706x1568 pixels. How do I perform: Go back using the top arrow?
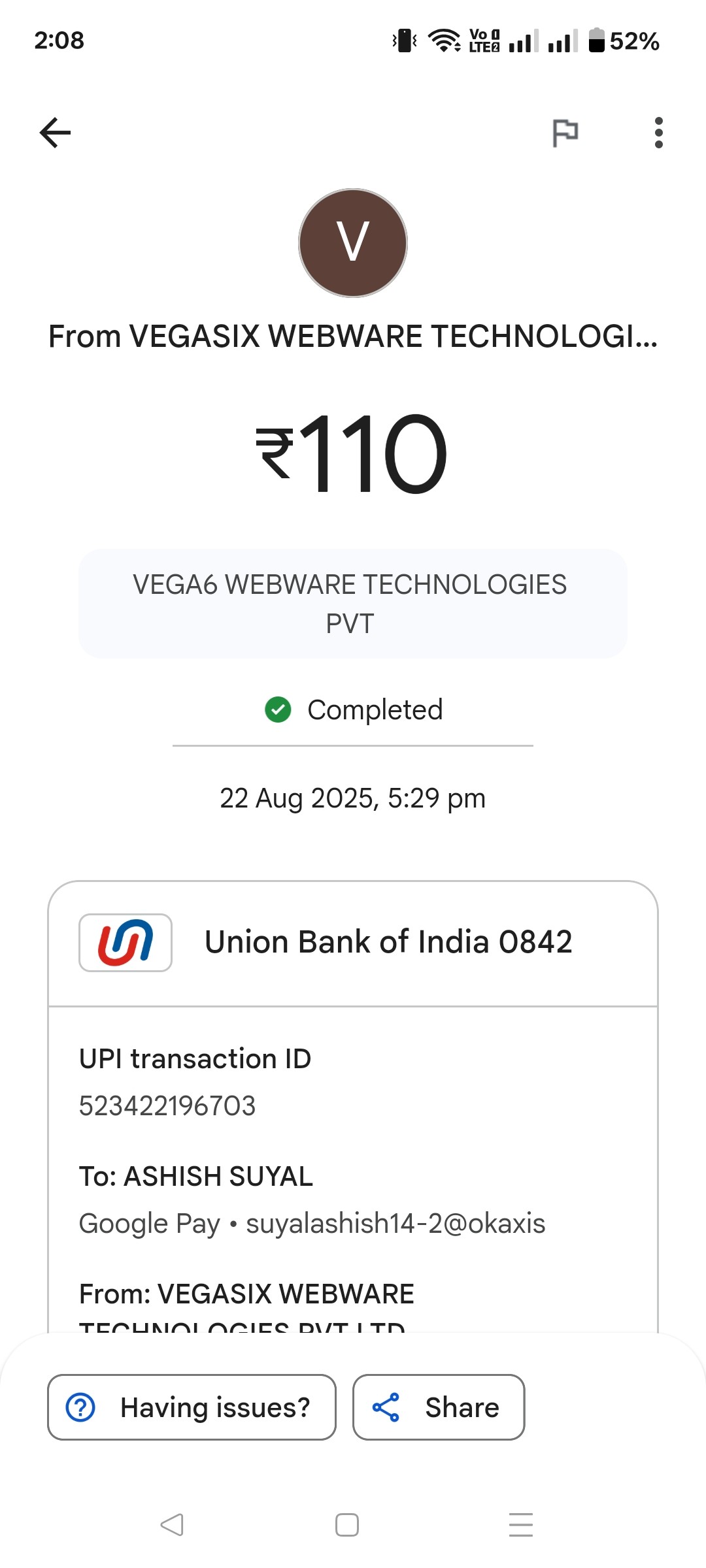[x=55, y=133]
